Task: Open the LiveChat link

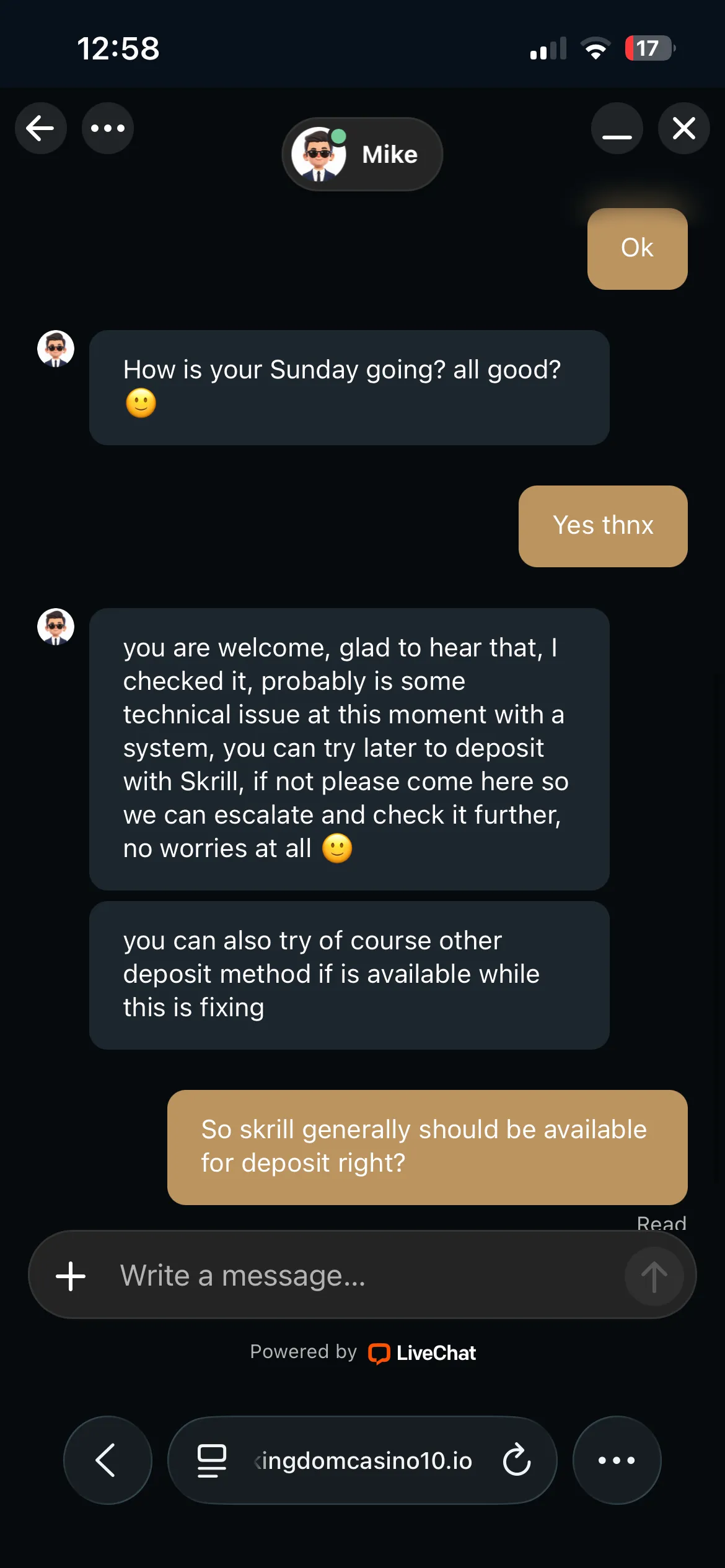Action: pyautogui.click(x=424, y=1353)
